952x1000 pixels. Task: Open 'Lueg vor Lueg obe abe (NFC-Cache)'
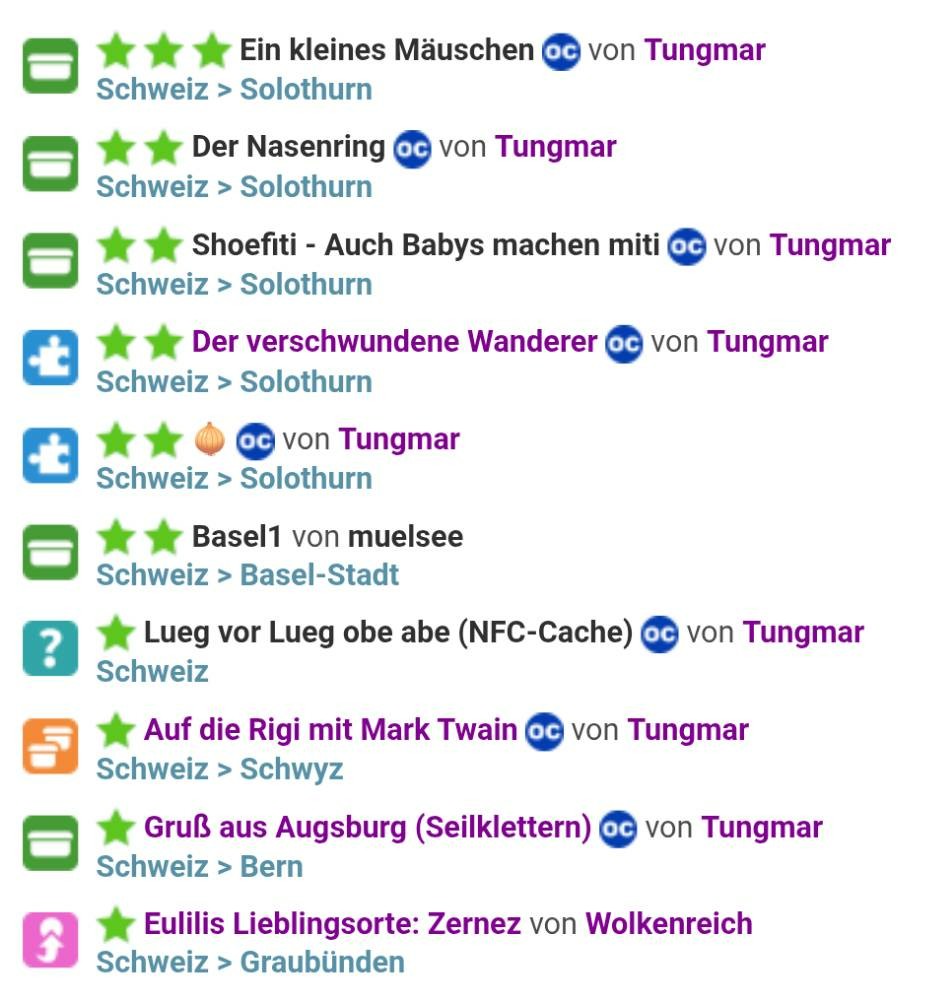(x=388, y=633)
